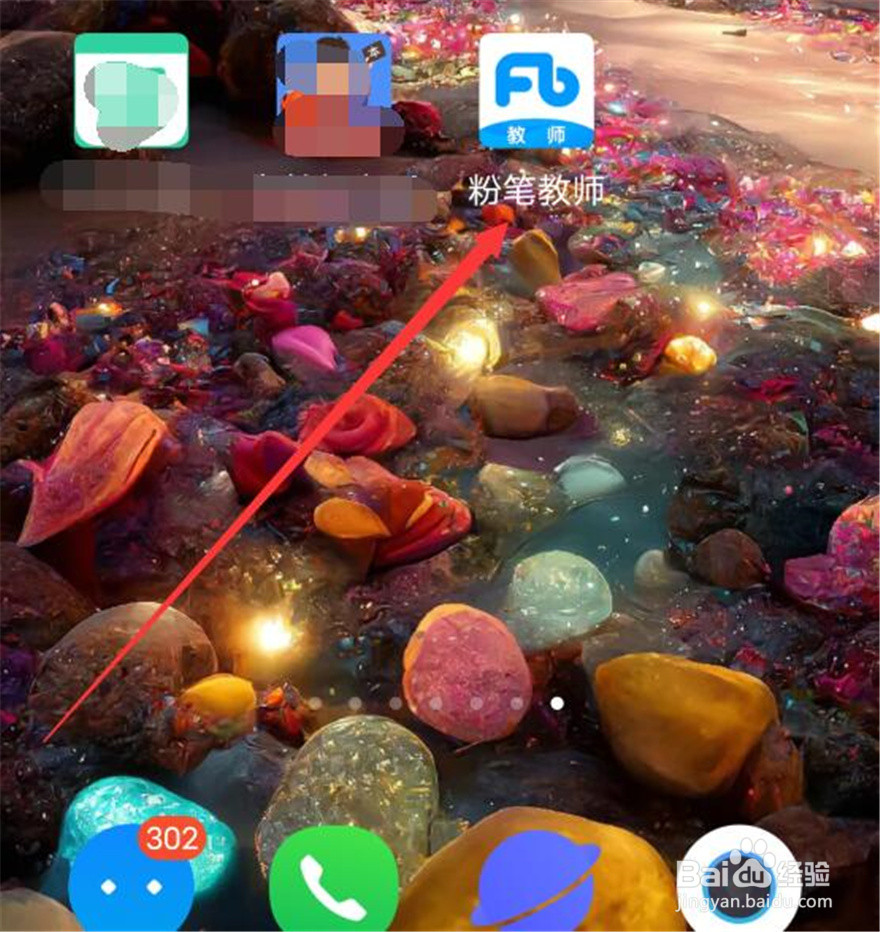
Task: Select the highlighted rightmost page dot
Action: 557,702
